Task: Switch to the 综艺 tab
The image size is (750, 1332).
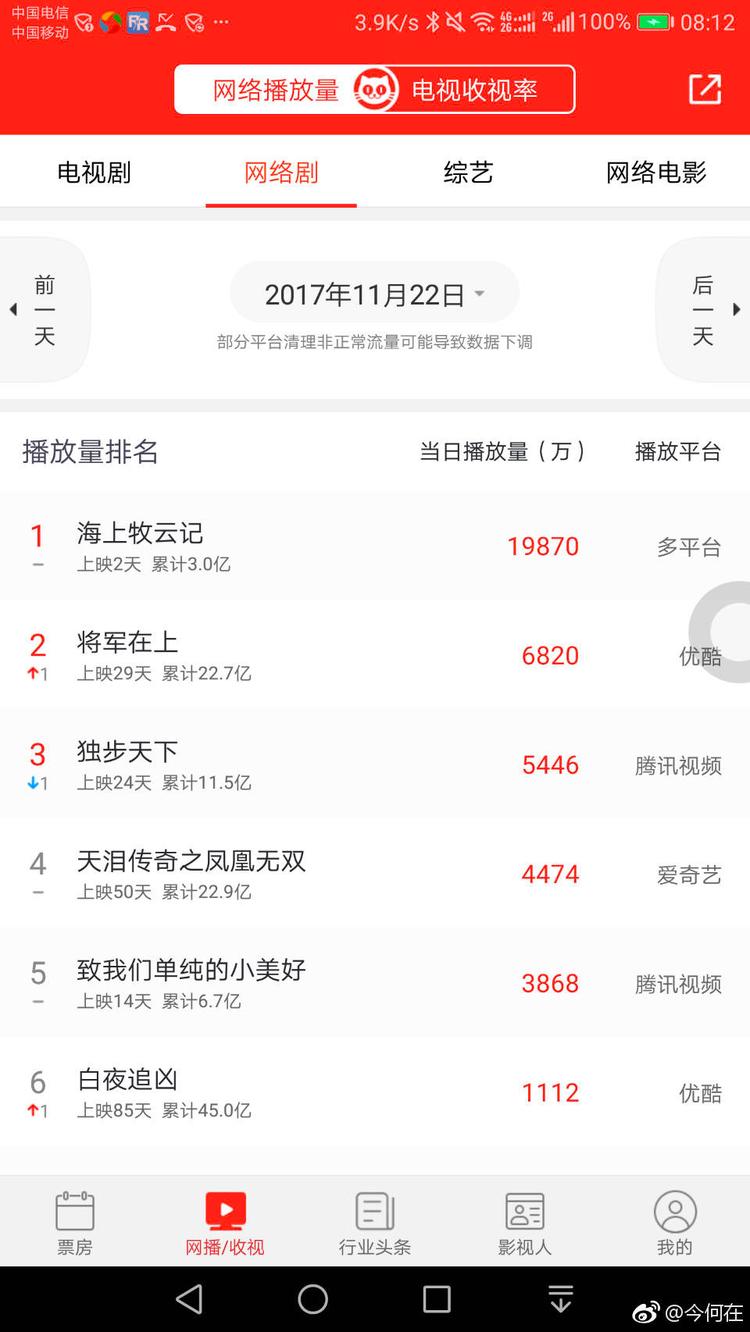Action: (x=467, y=171)
